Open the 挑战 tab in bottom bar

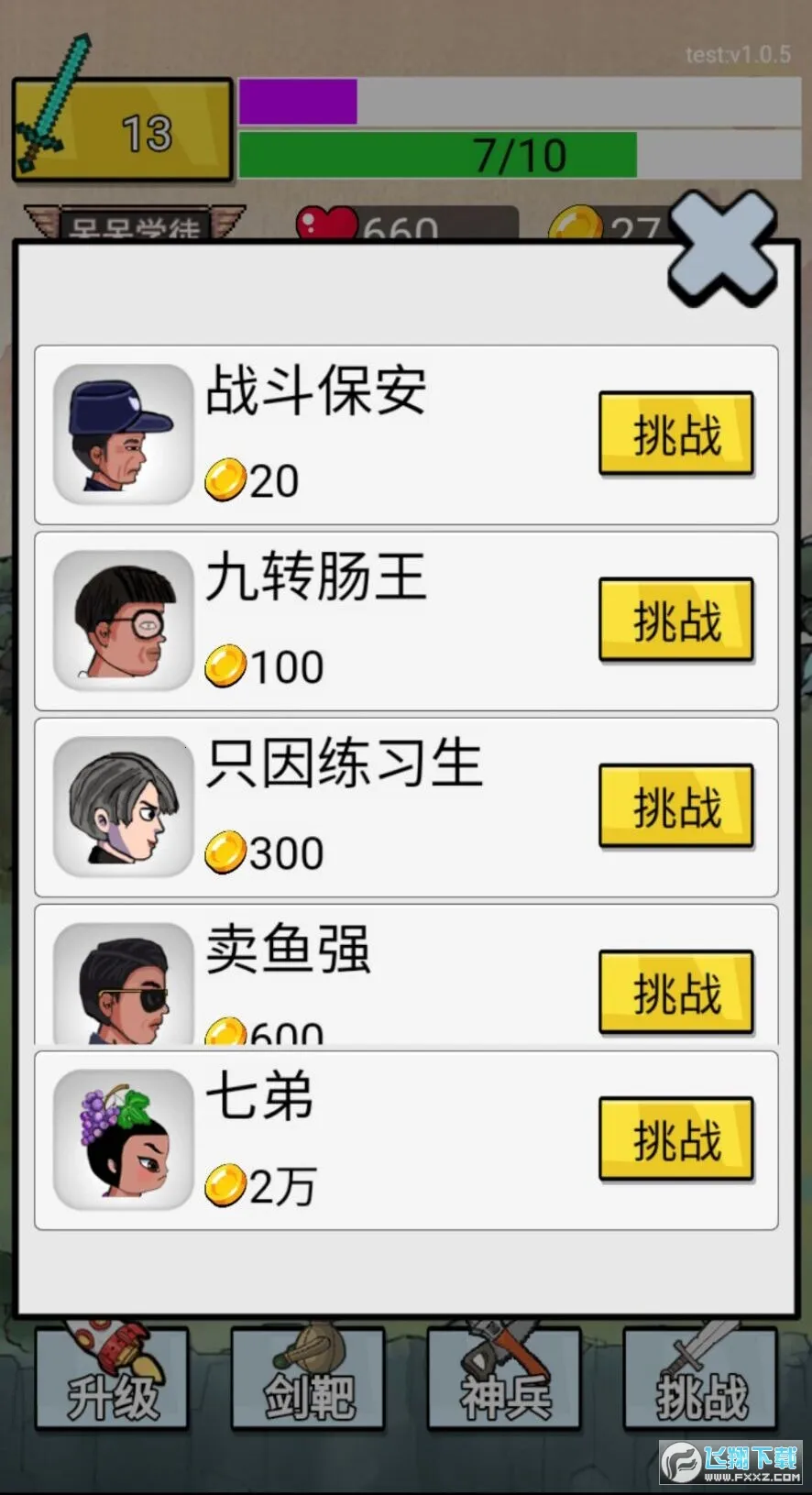700,1384
